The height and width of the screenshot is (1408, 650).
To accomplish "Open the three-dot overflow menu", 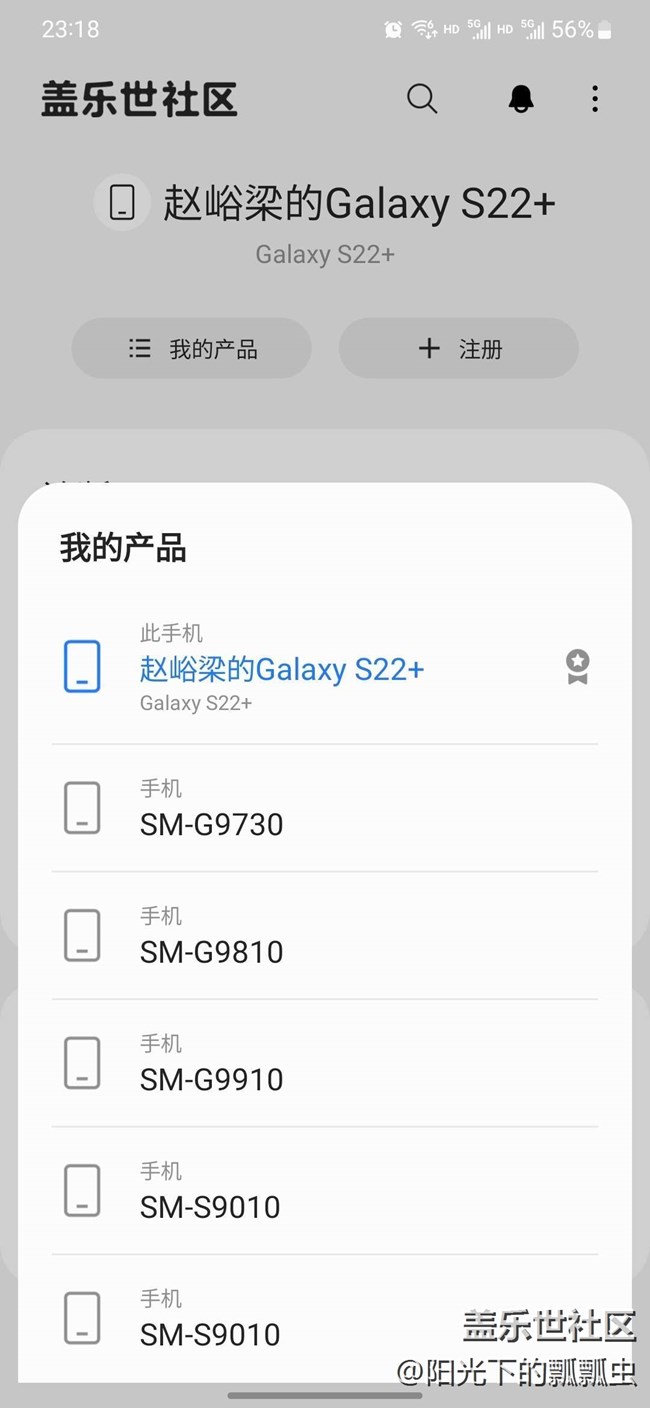I will tap(595, 99).
